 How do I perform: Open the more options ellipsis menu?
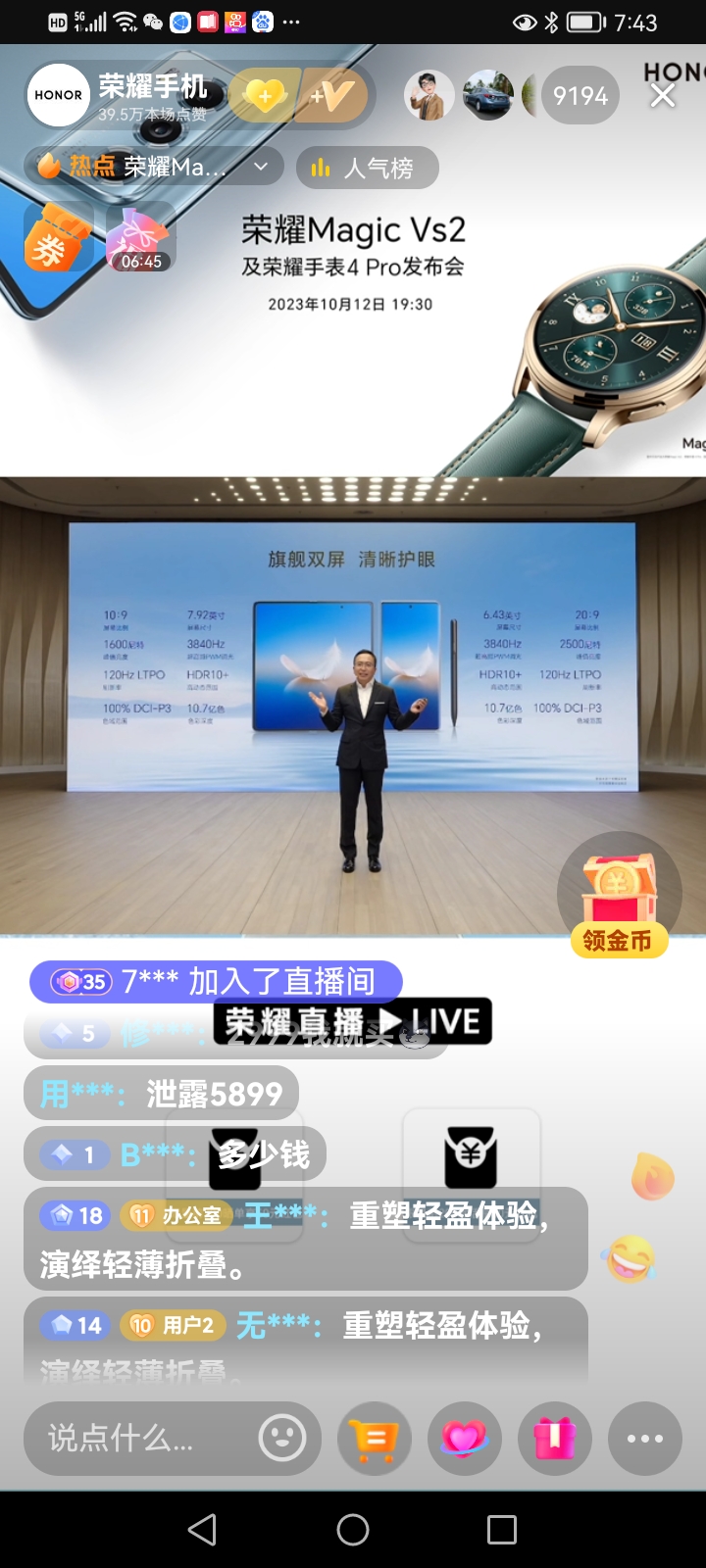644,1438
